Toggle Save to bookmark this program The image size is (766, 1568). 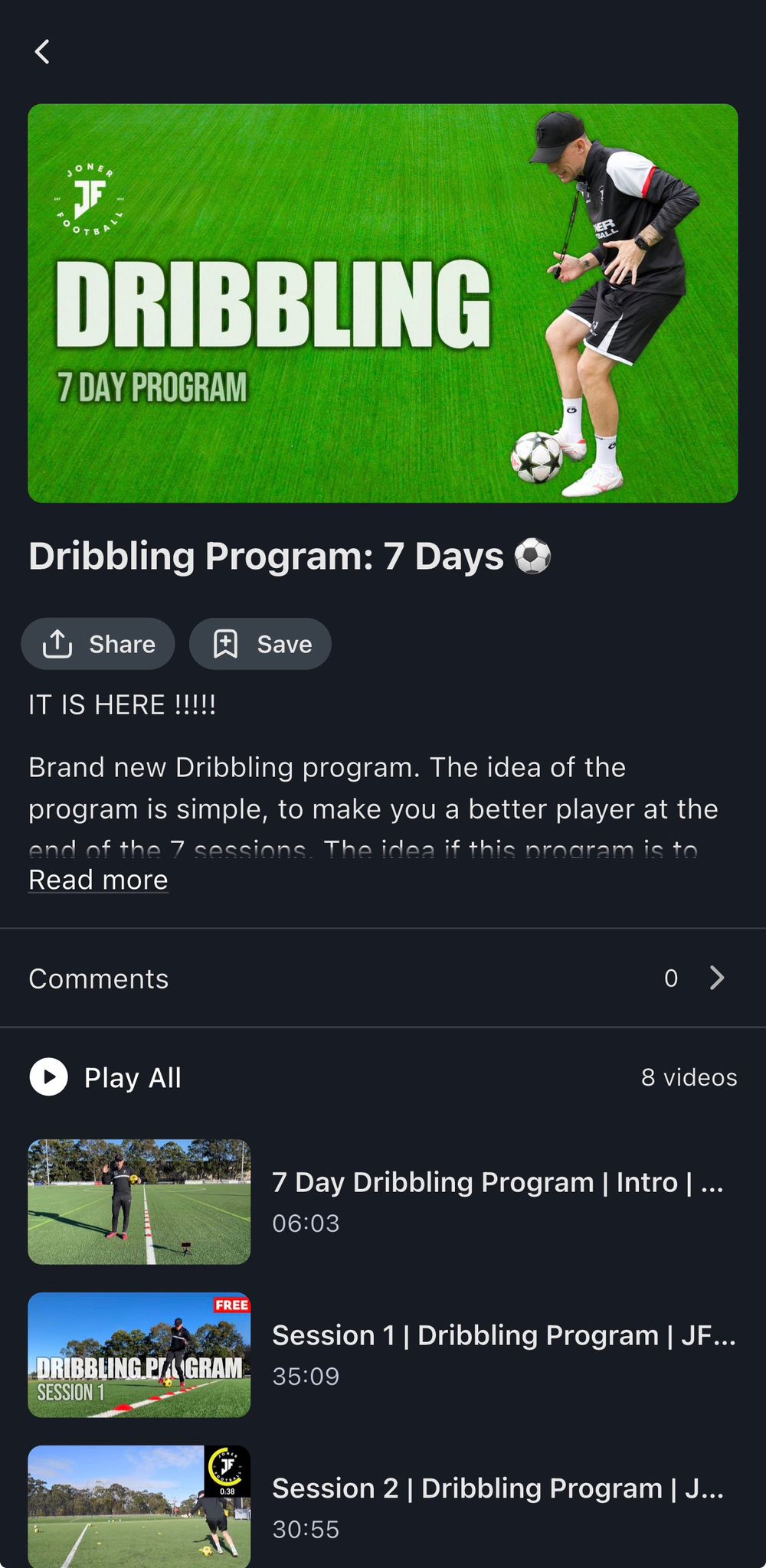(x=260, y=644)
